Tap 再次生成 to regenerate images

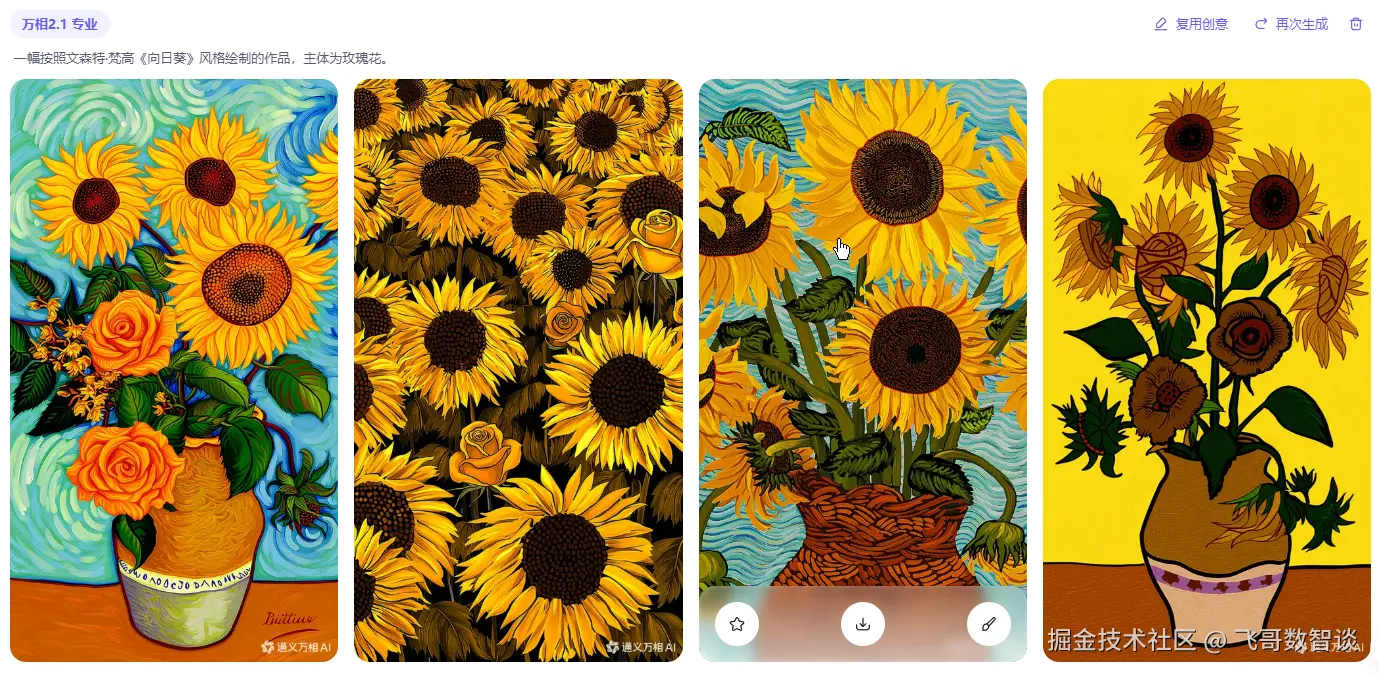(x=1291, y=24)
